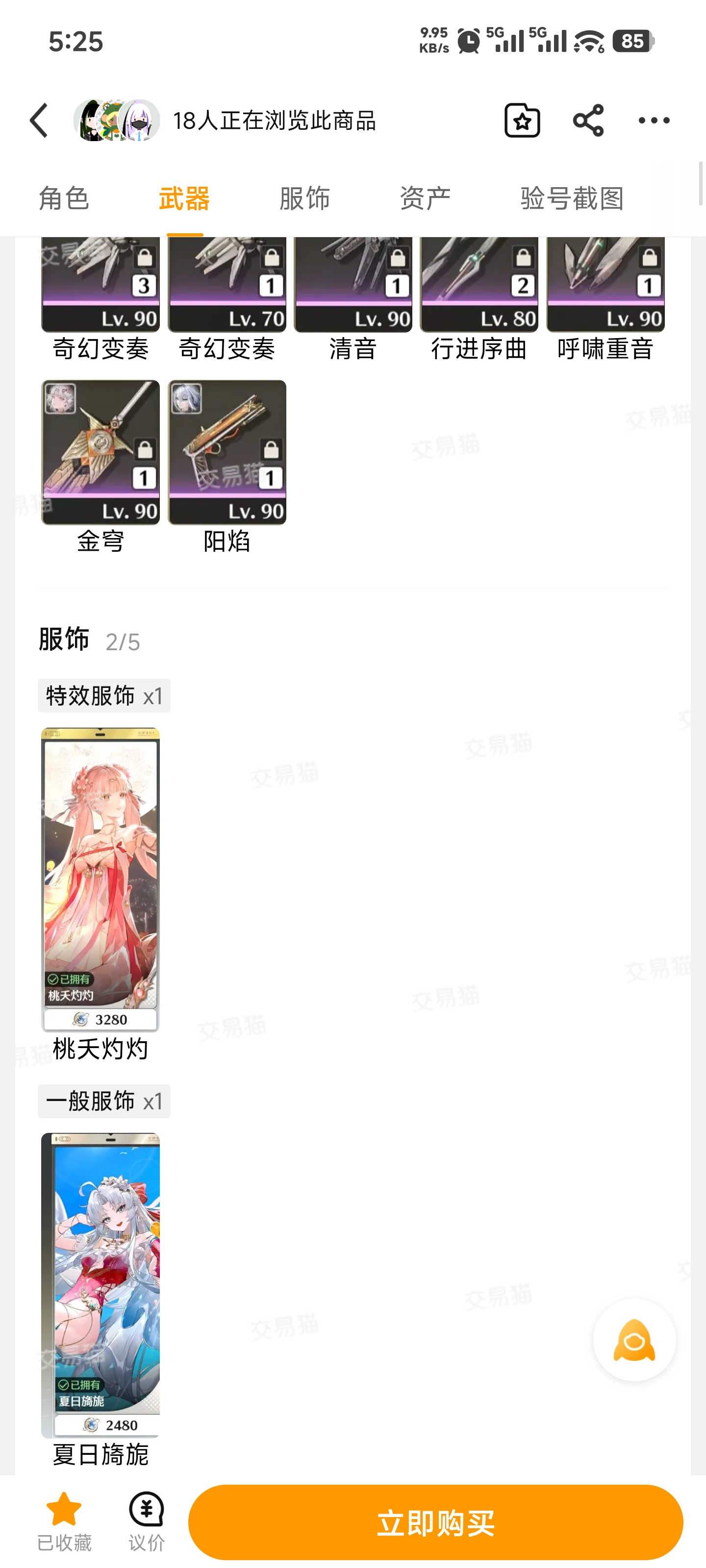706x1568 pixels.
Task: Open the 夏日旖旎 outfit image
Action: click(101, 1285)
